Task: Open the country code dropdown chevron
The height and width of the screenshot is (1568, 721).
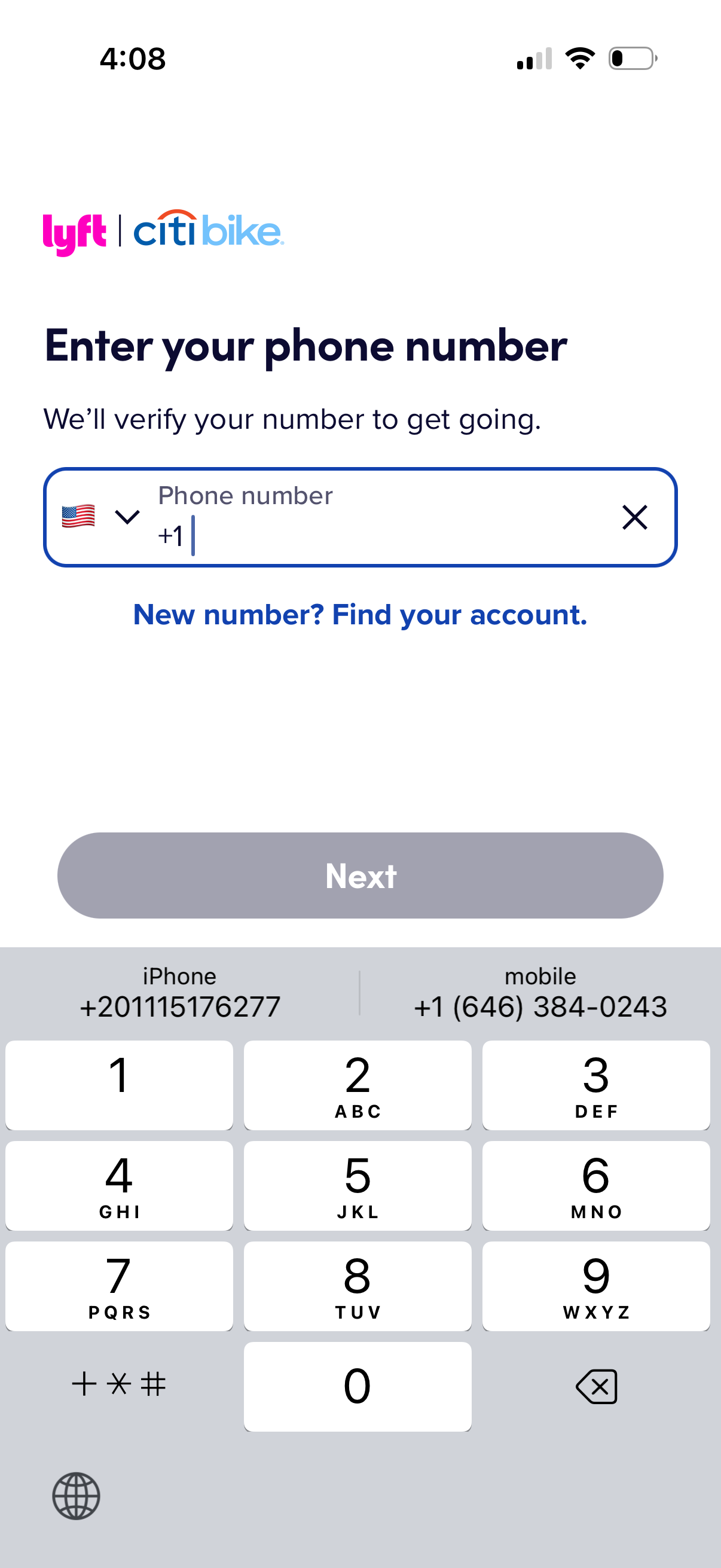Action: (127, 518)
